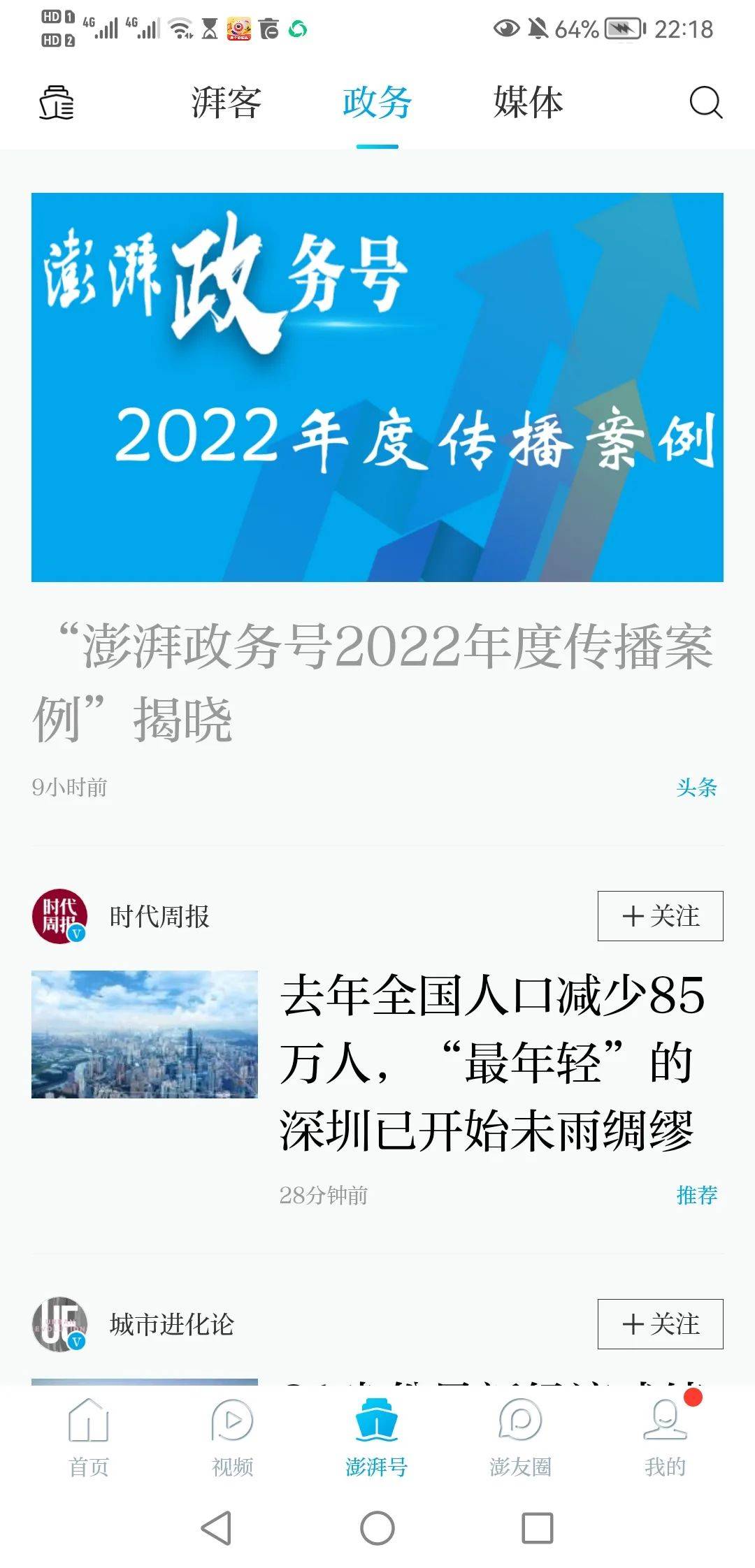Open the search magnifier icon
Image resolution: width=755 pixels, height=1568 pixels.
(x=705, y=103)
